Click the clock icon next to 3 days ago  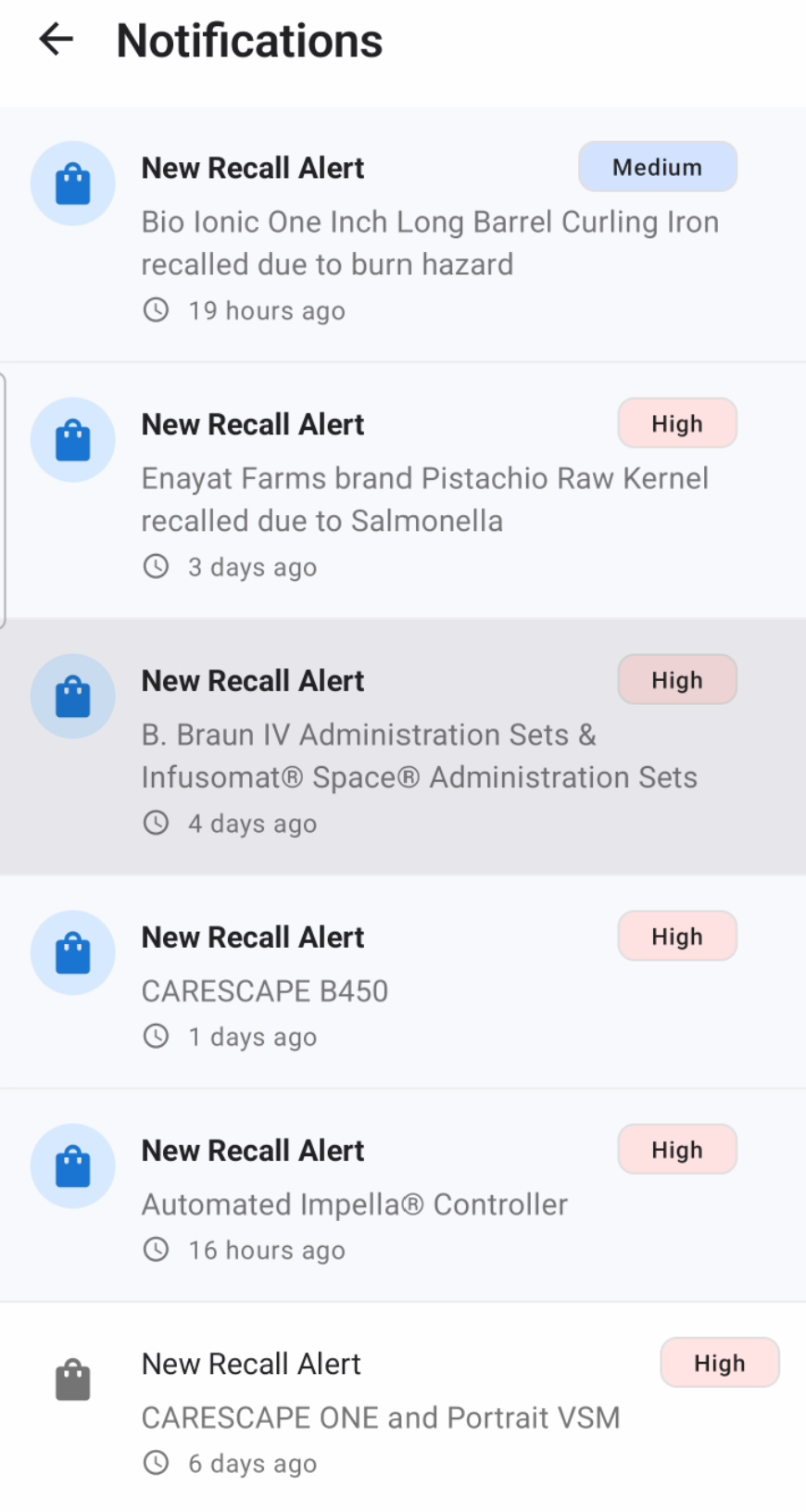(155, 566)
